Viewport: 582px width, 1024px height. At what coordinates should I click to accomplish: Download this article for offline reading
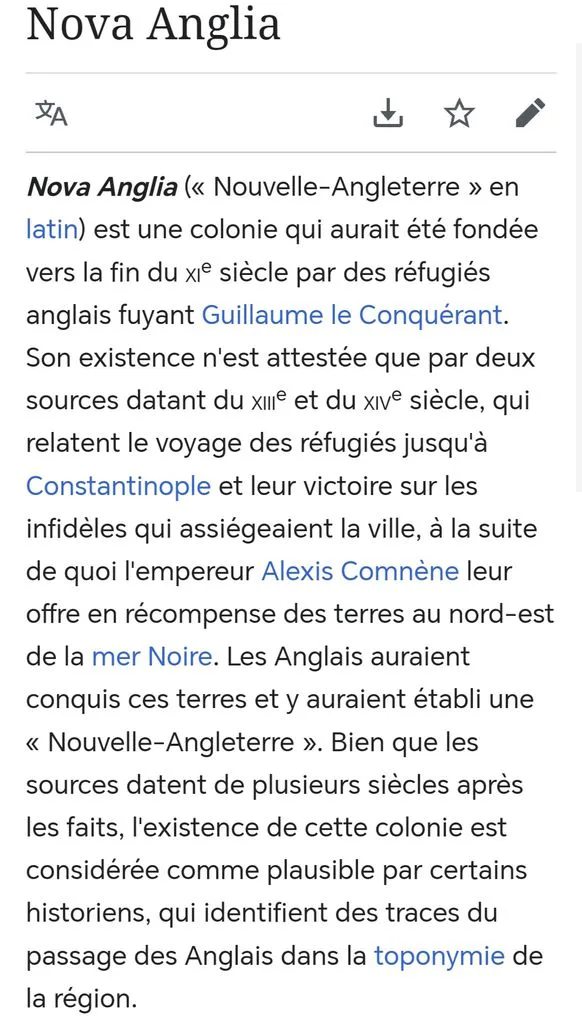(x=388, y=112)
